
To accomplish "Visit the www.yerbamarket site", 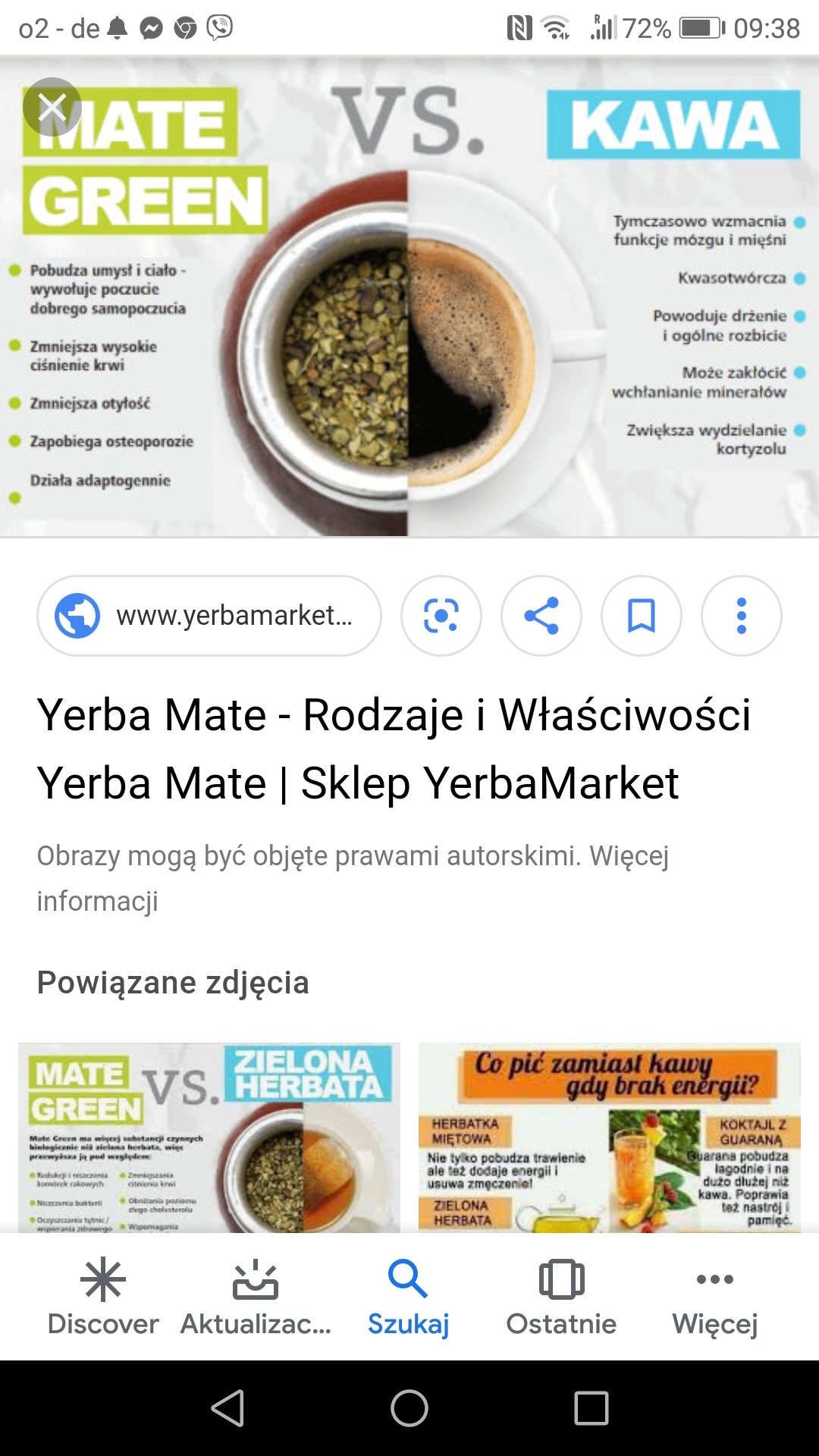I will point(209,615).
